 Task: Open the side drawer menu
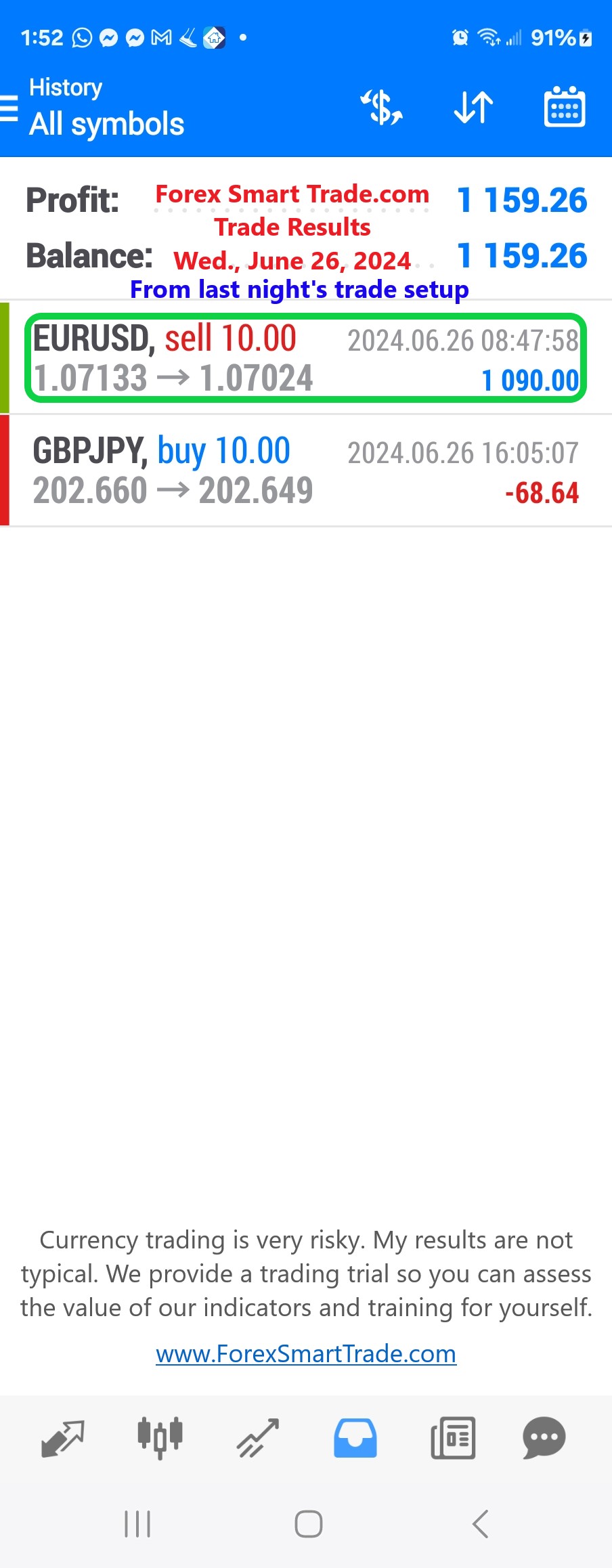(x=9, y=108)
